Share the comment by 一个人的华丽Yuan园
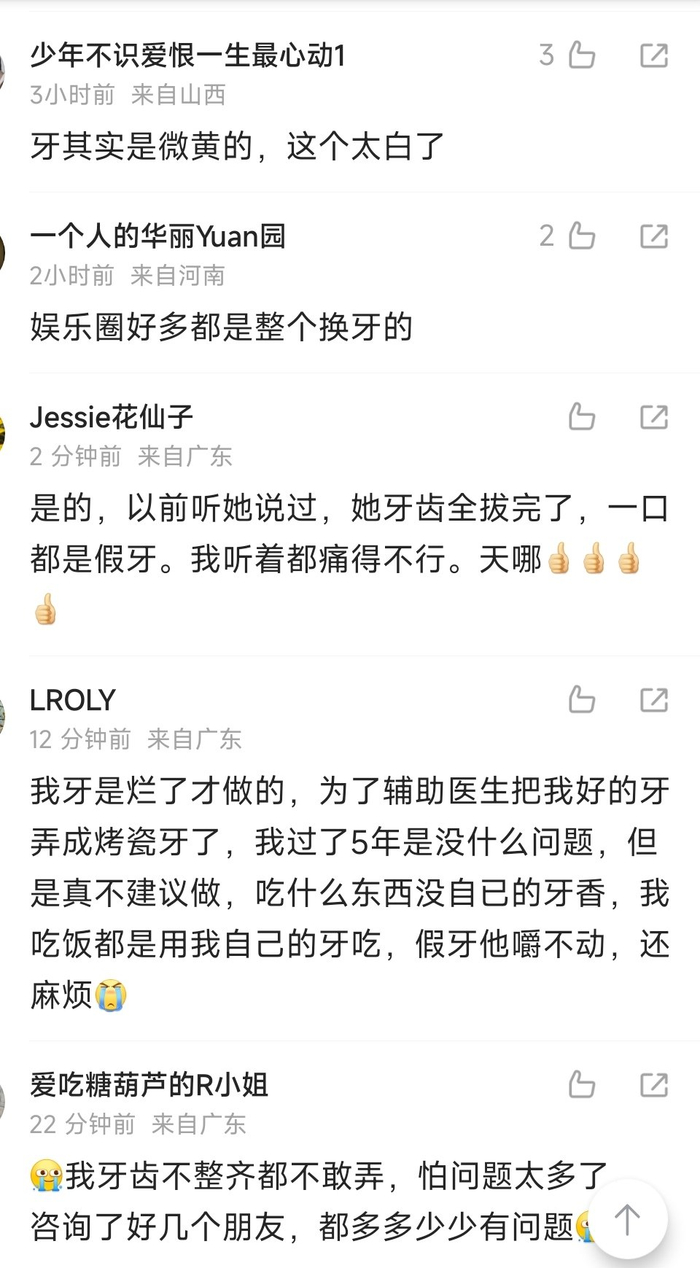Screen dimensions: 700x1268 coord(654,236)
